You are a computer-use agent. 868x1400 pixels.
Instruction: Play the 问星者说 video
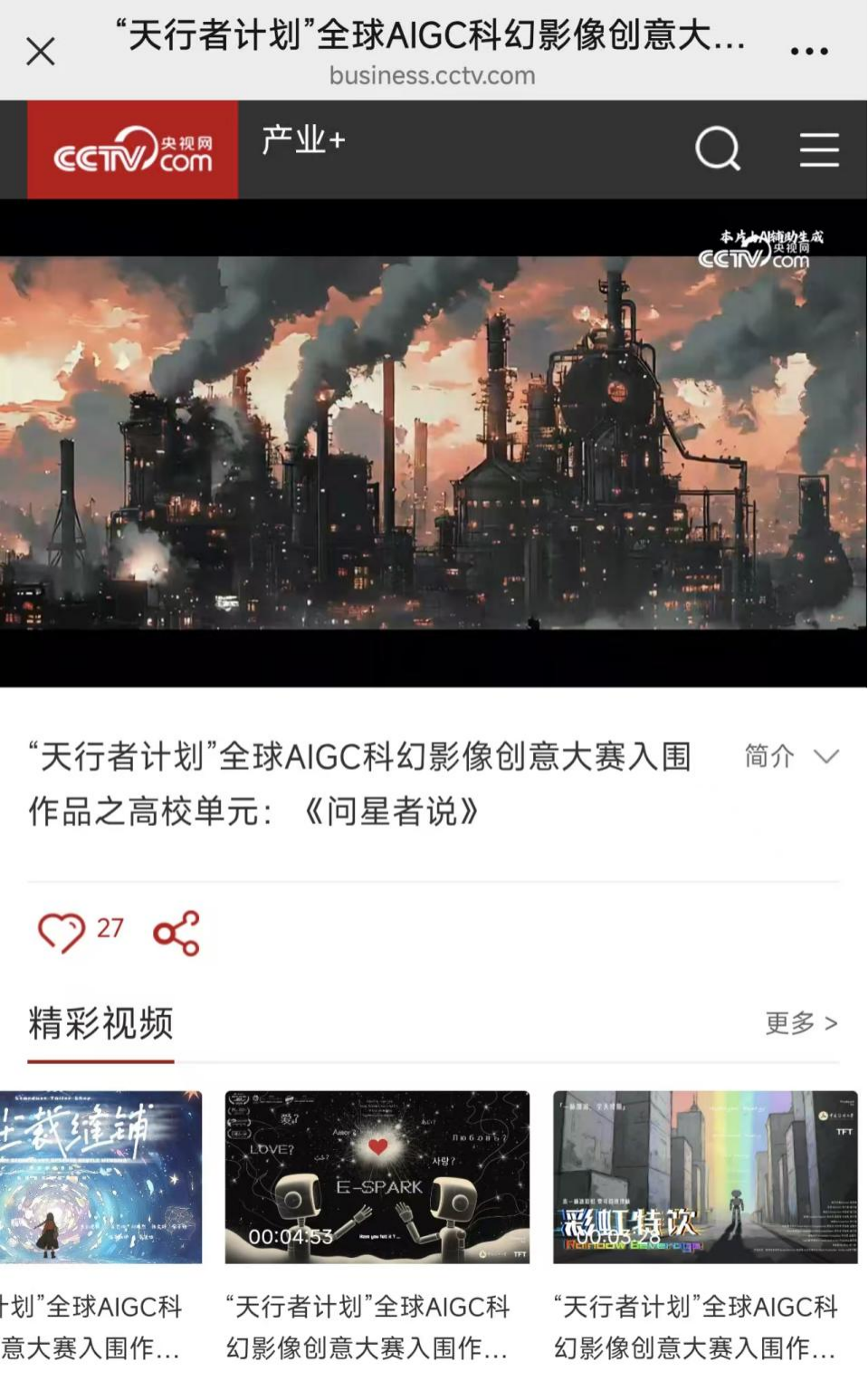(x=434, y=442)
